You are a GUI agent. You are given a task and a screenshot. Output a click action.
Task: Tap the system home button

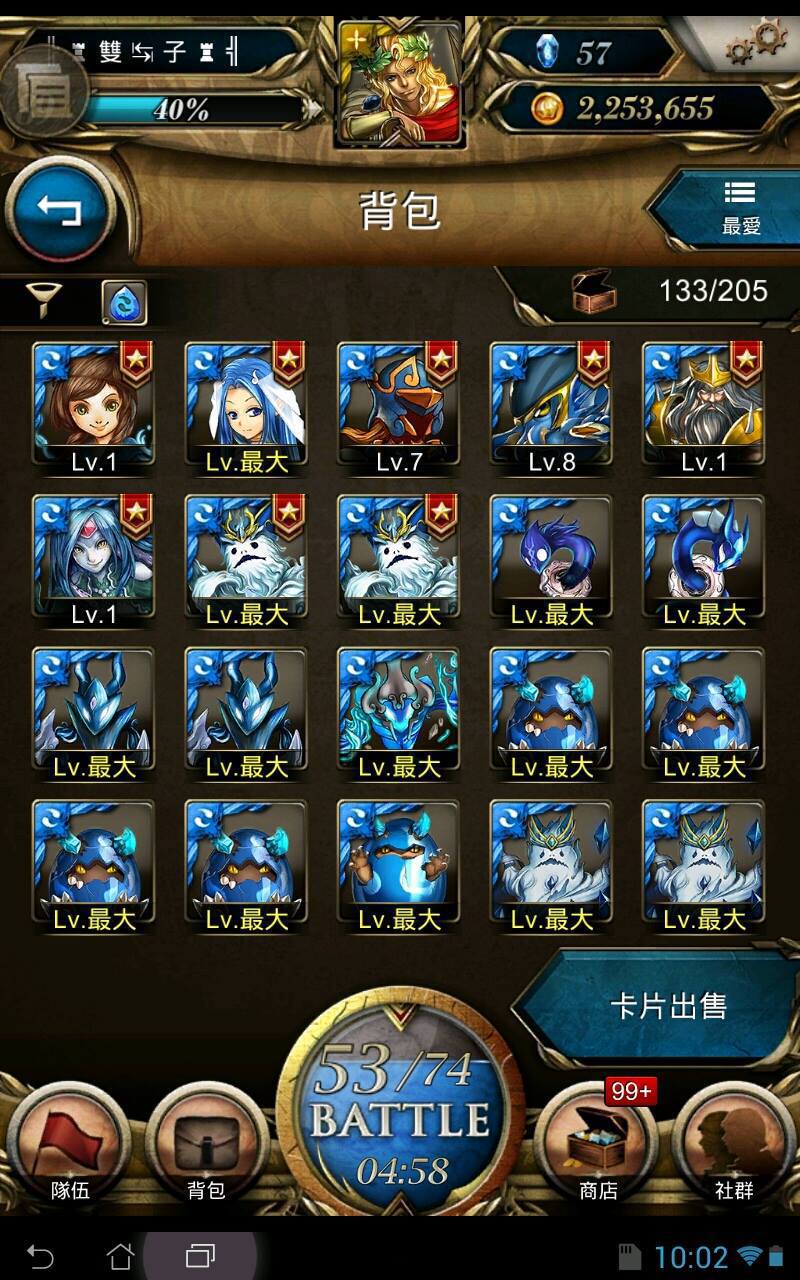(120, 1254)
